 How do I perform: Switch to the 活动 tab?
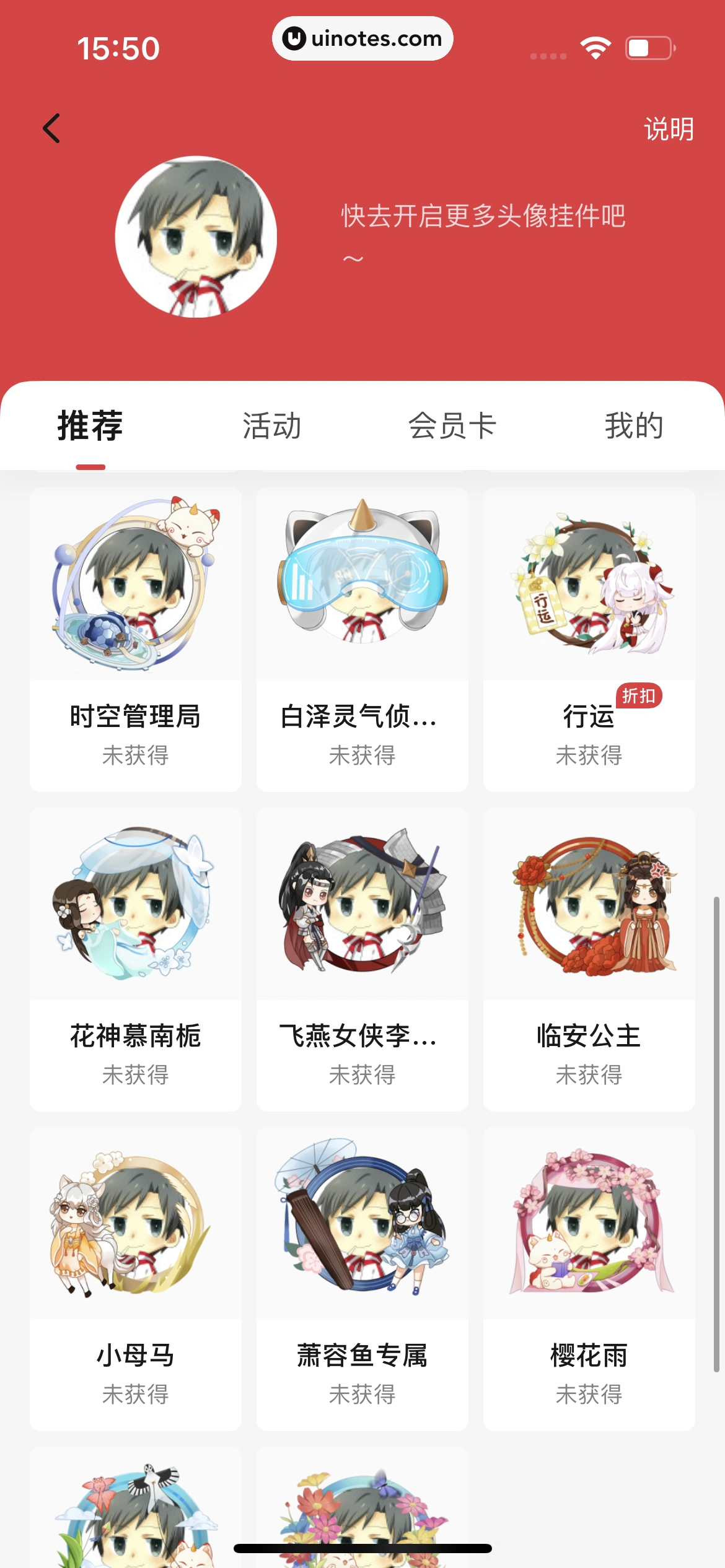[x=271, y=426]
